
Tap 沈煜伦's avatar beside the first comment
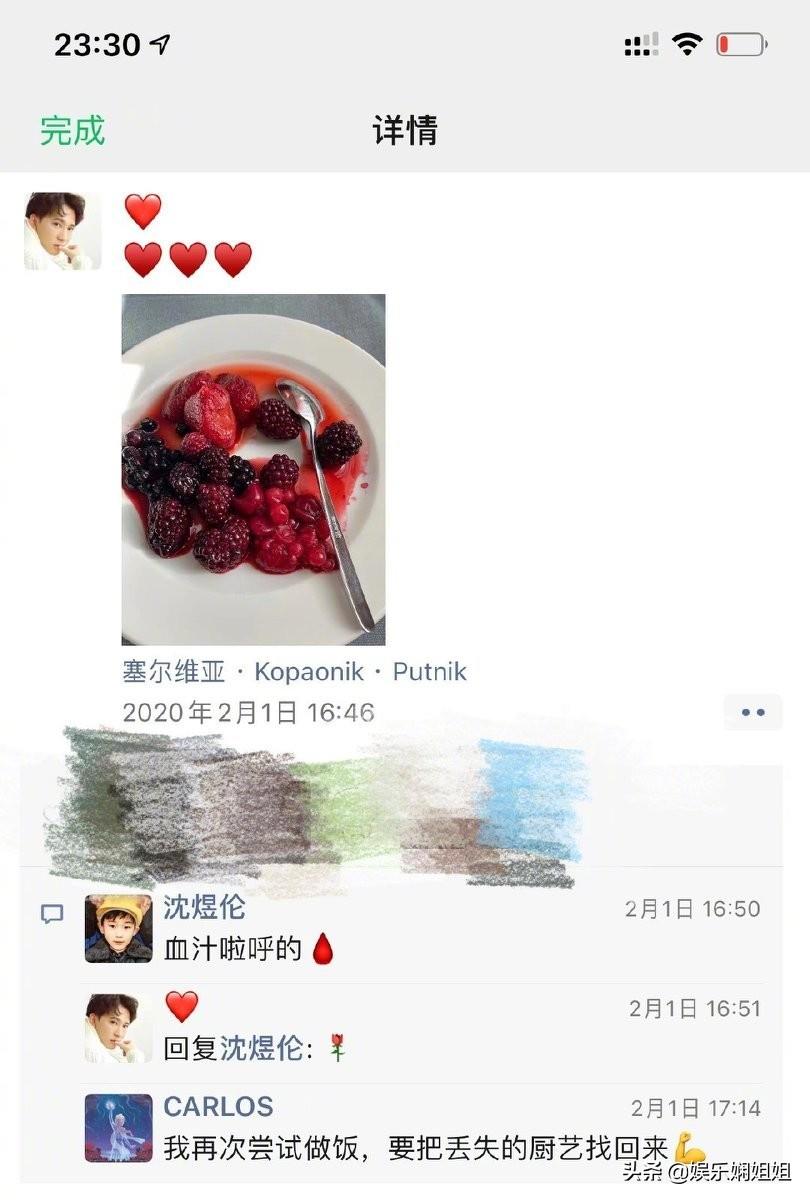[118, 928]
